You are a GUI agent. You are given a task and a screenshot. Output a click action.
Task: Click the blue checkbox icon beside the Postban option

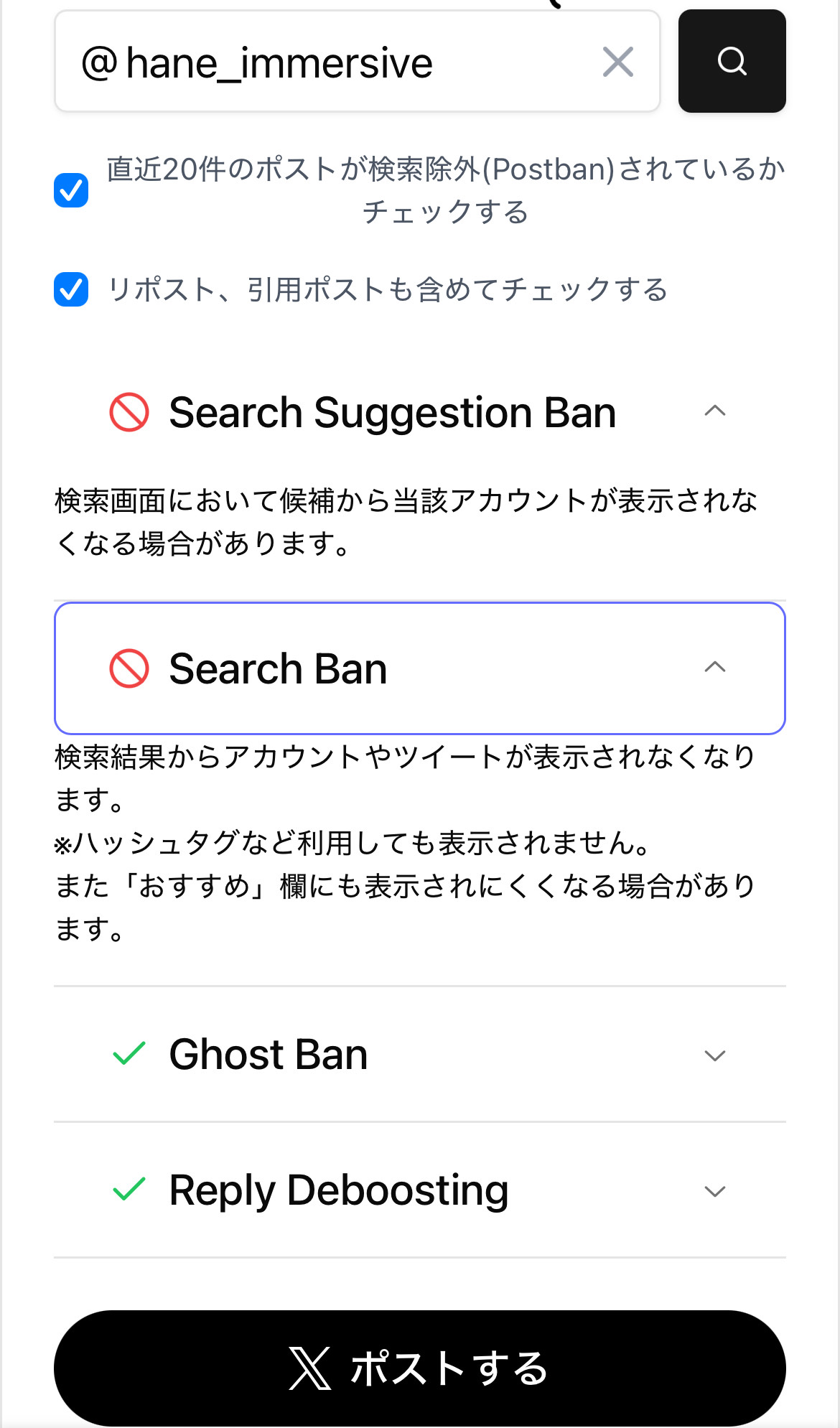click(x=70, y=190)
